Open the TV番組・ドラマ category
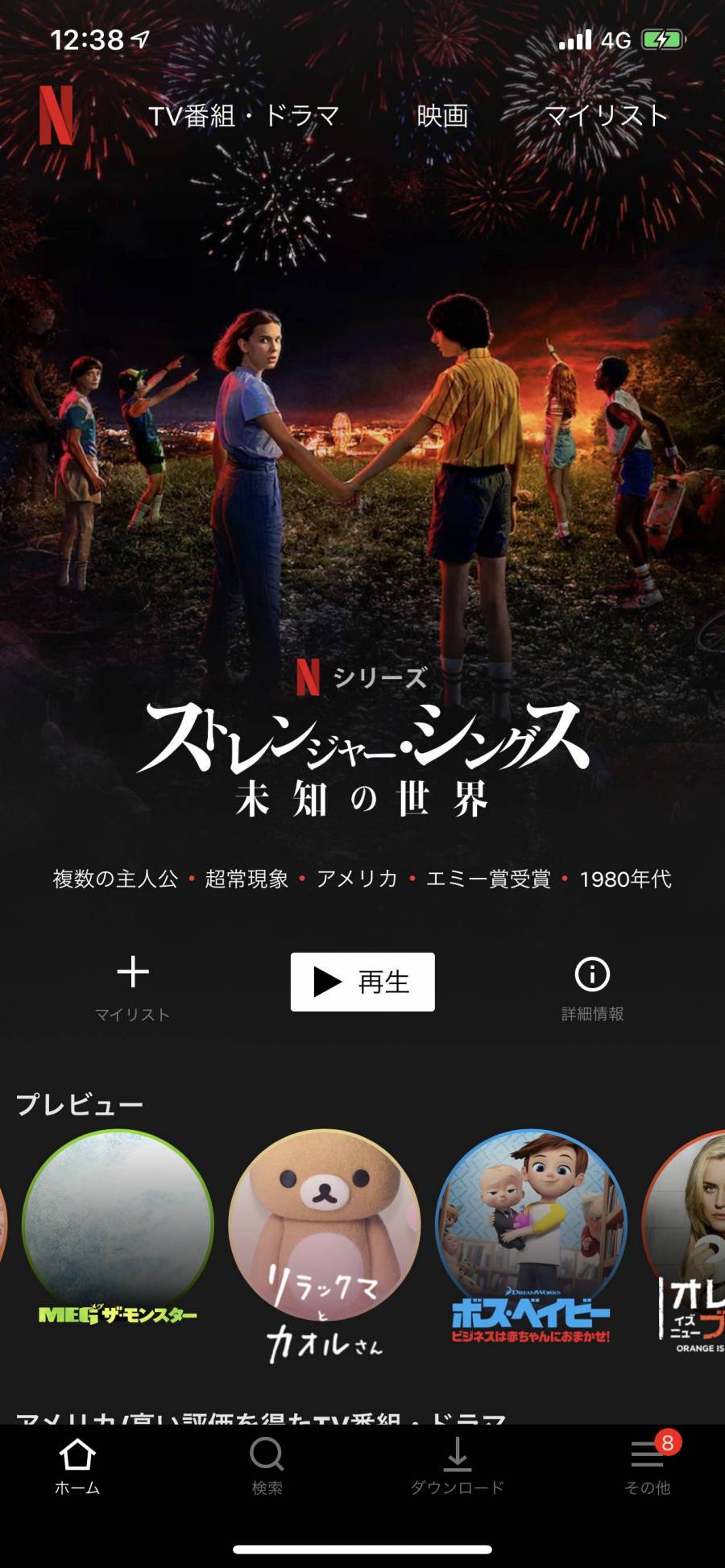This screenshot has height=1568, width=725. coord(244,116)
